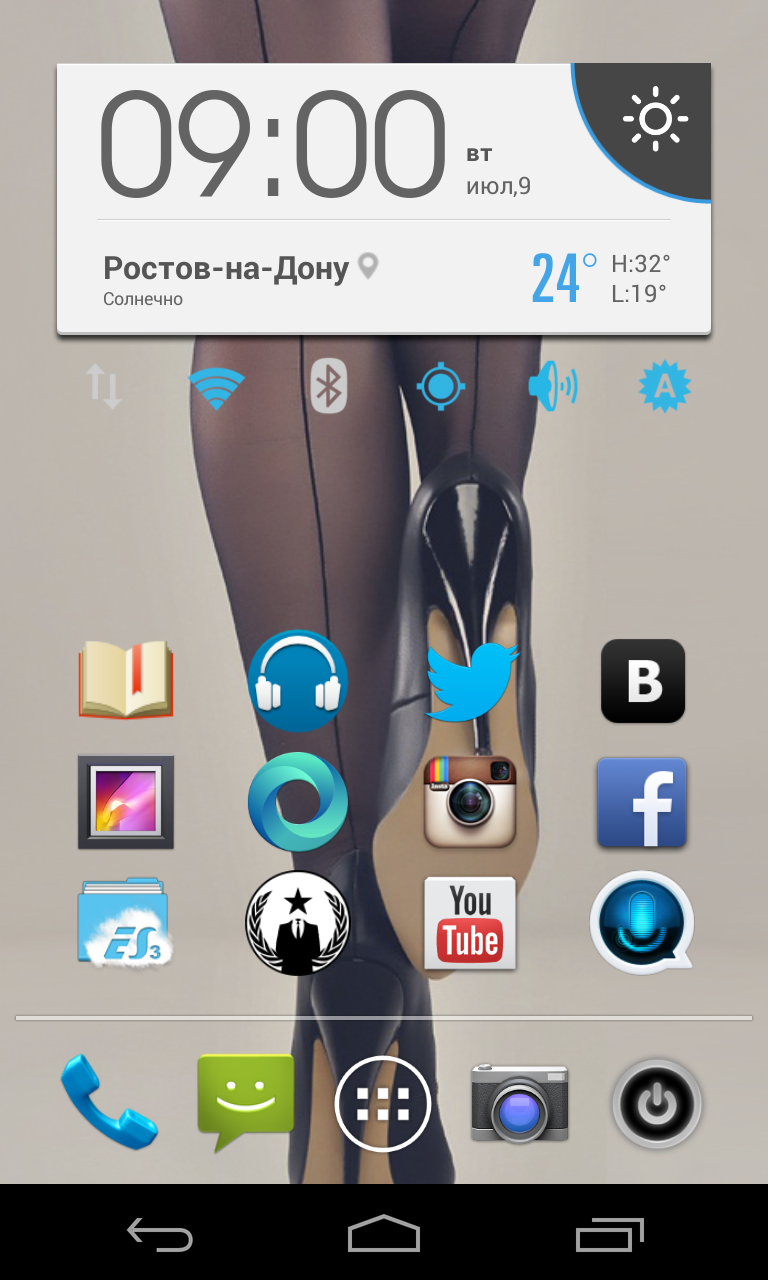Open the Messaging app
Viewport: 768px width, 1280px height.
tap(246, 1103)
